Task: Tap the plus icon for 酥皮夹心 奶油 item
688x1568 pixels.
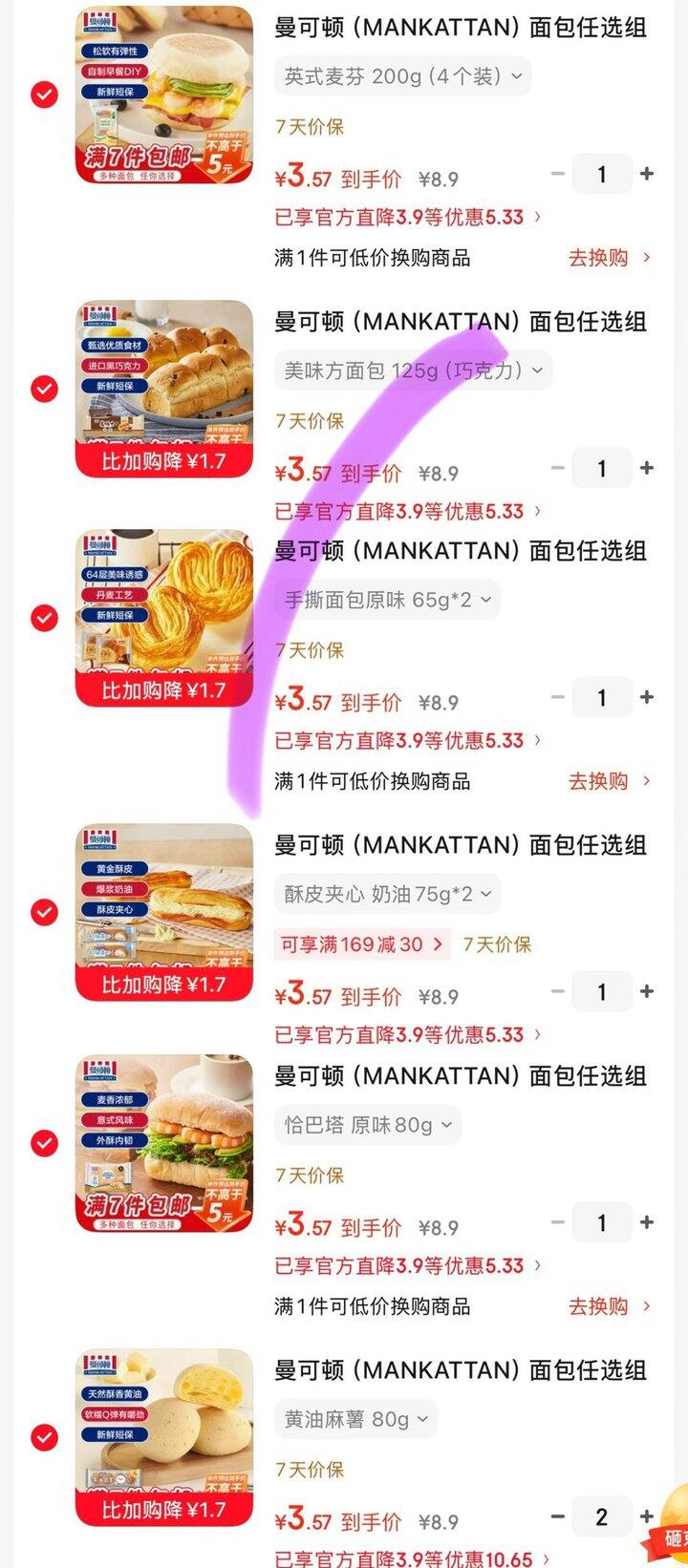Action: pyautogui.click(x=649, y=991)
